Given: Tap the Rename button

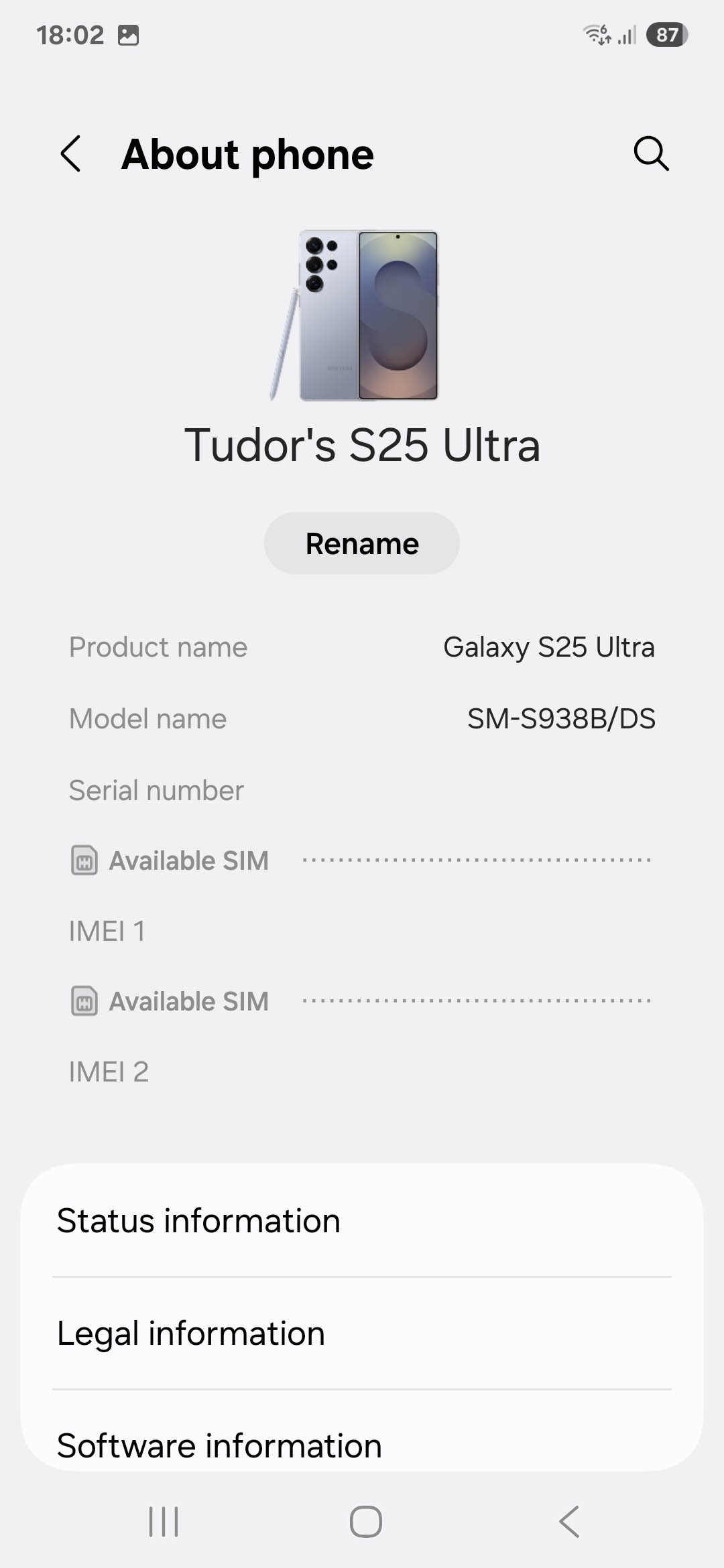Looking at the screenshot, I should pyautogui.click(x=362, y=543).
